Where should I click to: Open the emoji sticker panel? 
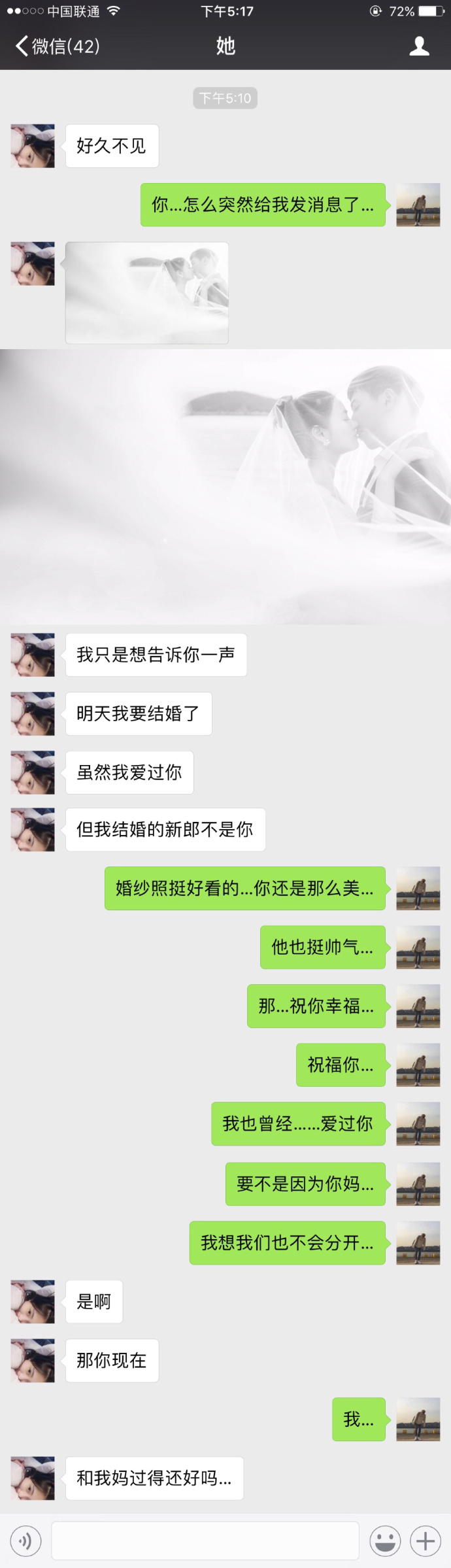point(385,1541)
